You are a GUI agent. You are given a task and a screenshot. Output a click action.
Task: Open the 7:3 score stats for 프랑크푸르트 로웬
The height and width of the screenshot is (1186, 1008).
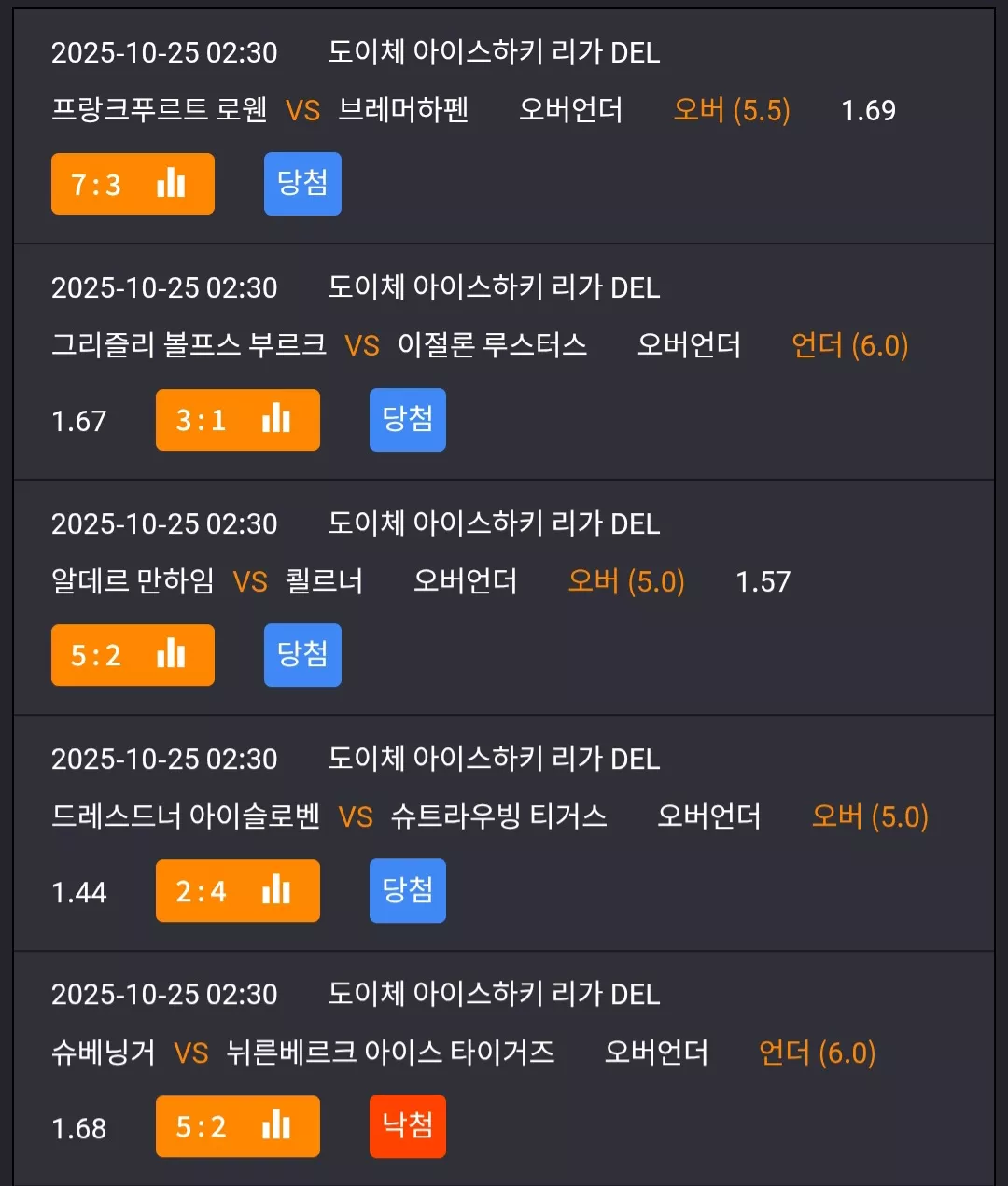133,184
